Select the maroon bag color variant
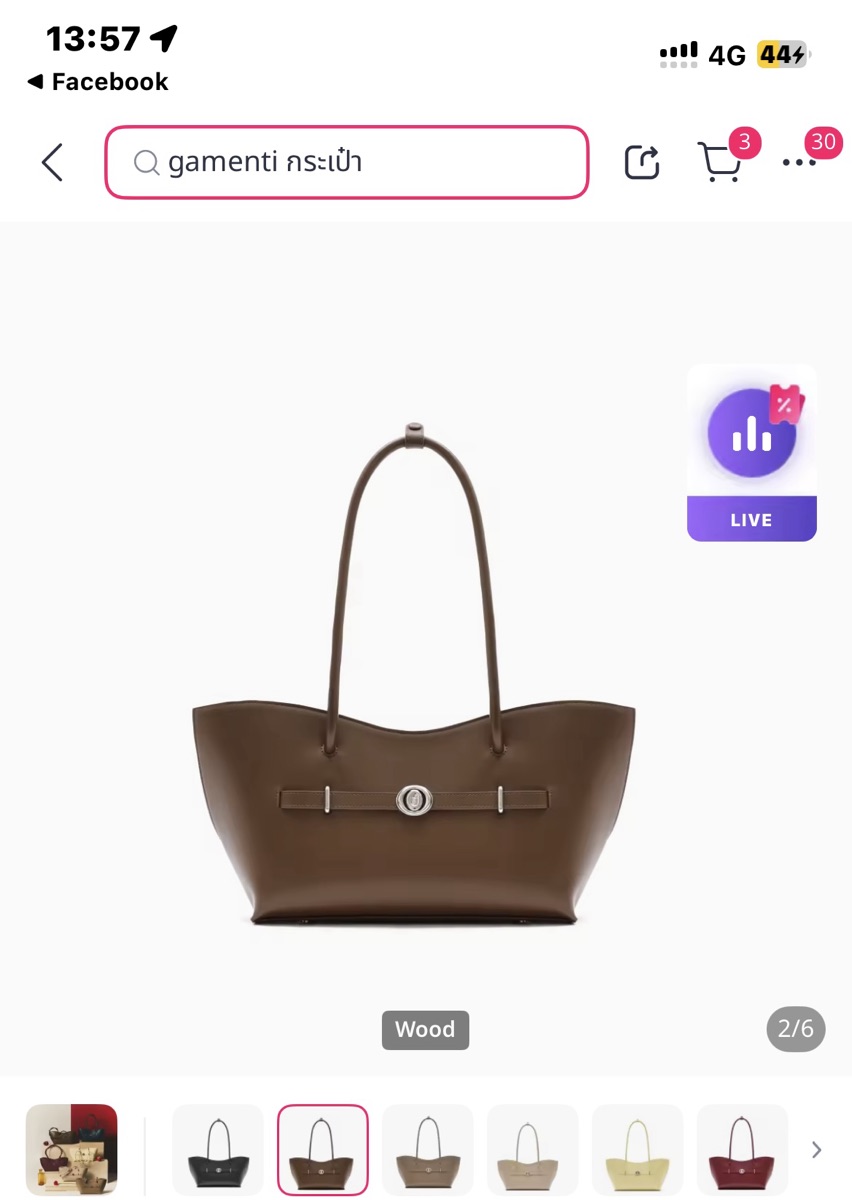 742,1149
